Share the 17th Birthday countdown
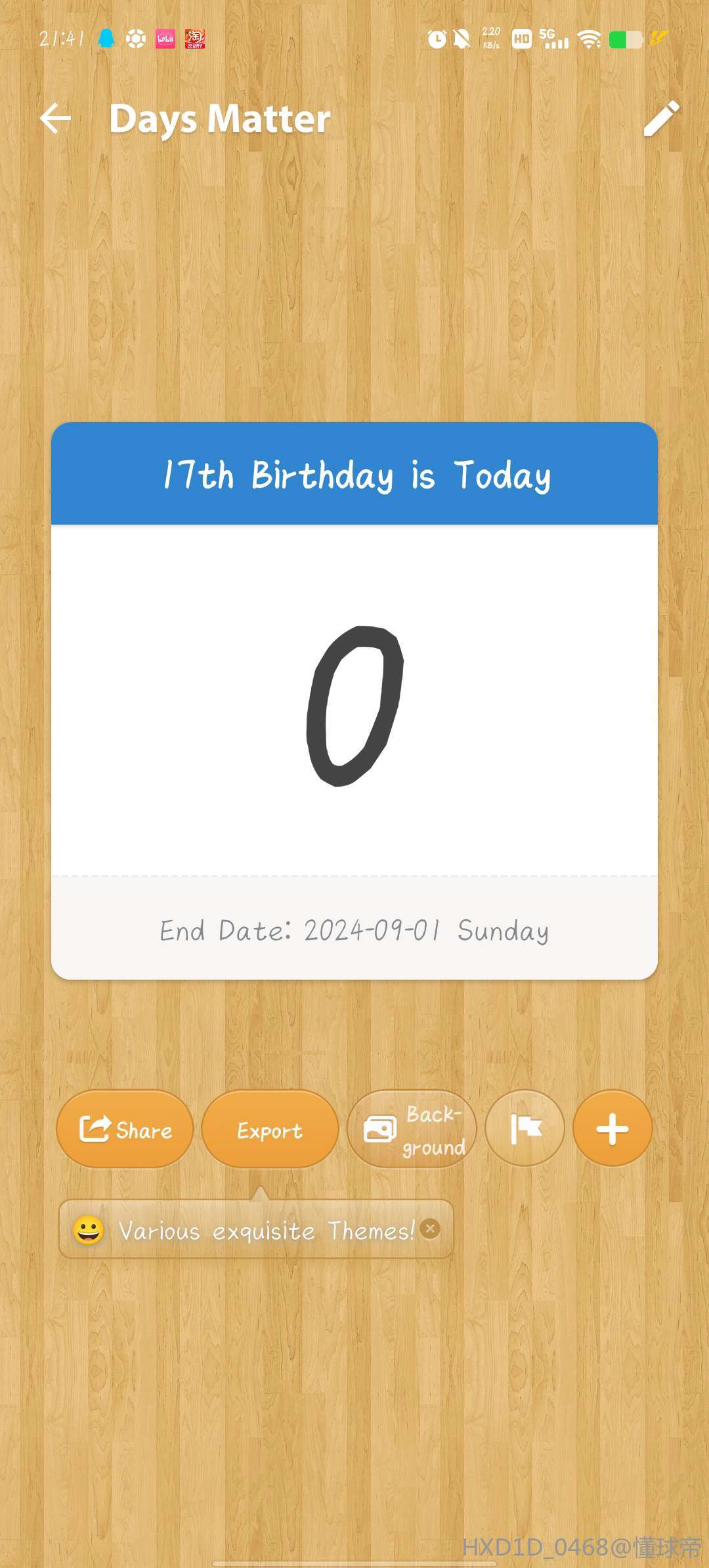Screen dimensions: 709x1568 click(x=125, y=1129)
